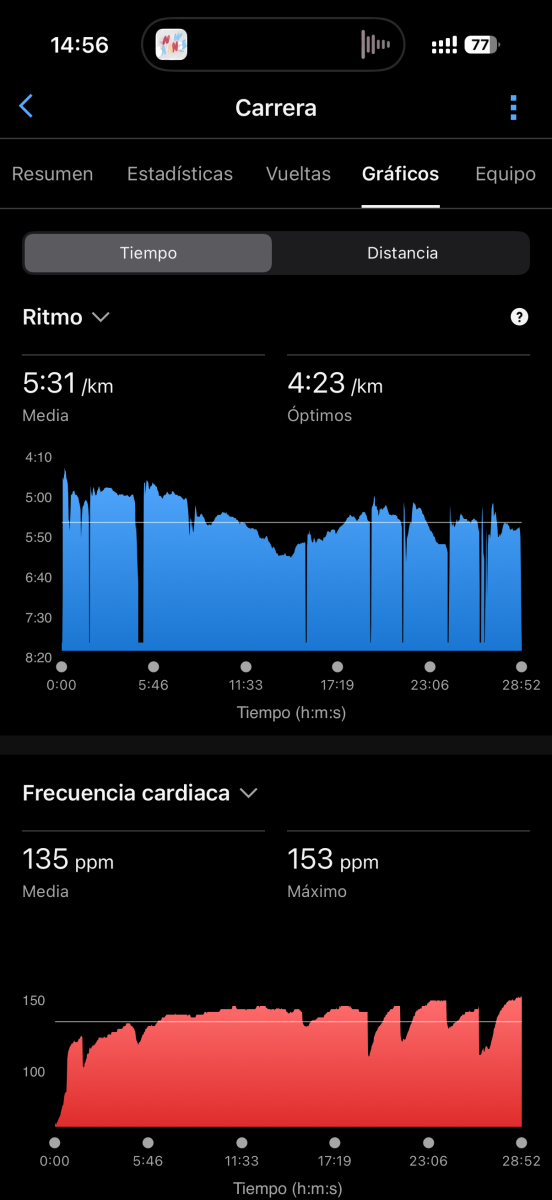Open the Estadísticas tab
This screenshot has height=1200, width=552.
coord(180,174)
